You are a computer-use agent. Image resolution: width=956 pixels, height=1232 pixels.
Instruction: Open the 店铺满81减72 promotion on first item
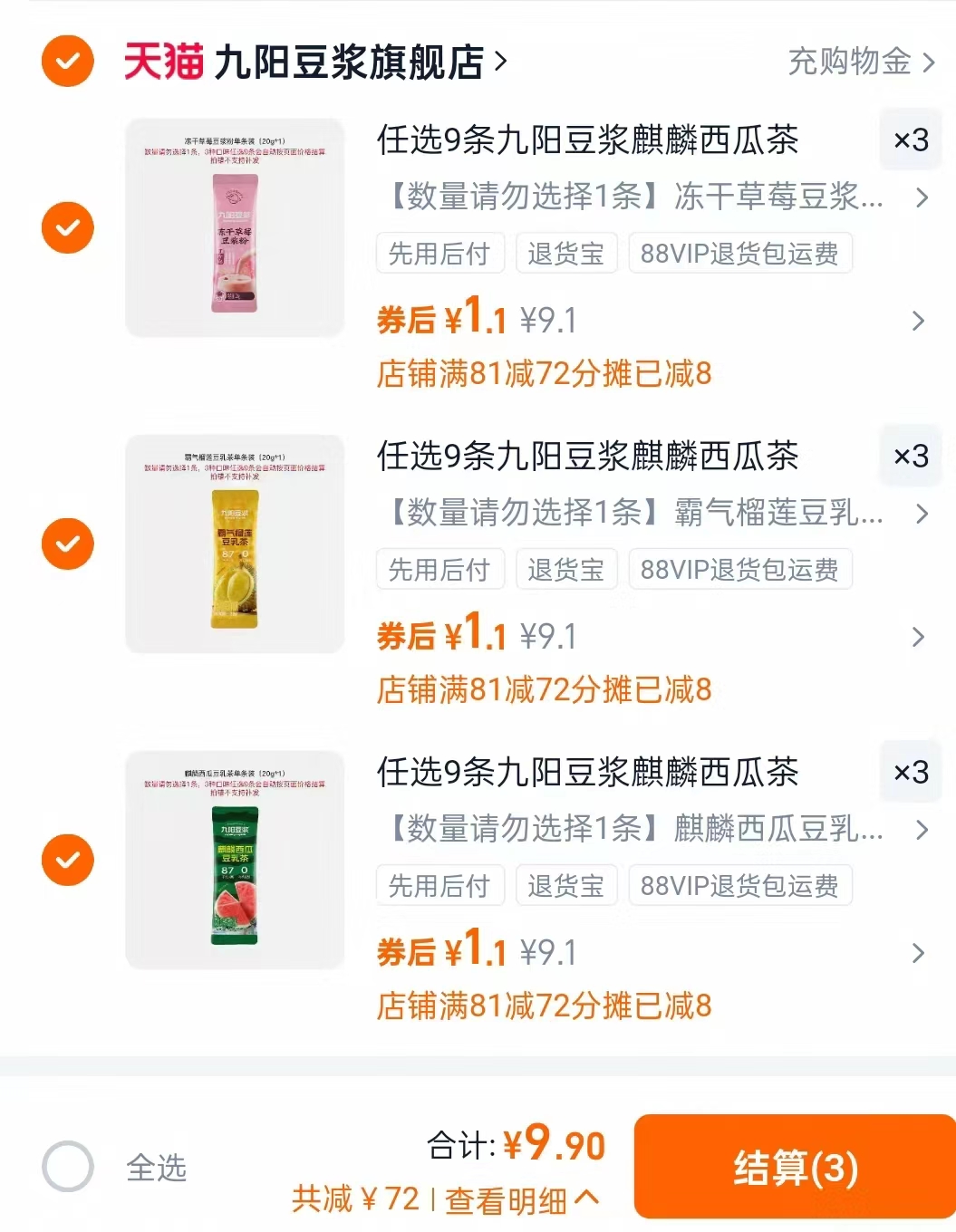(x=544, y=373)
